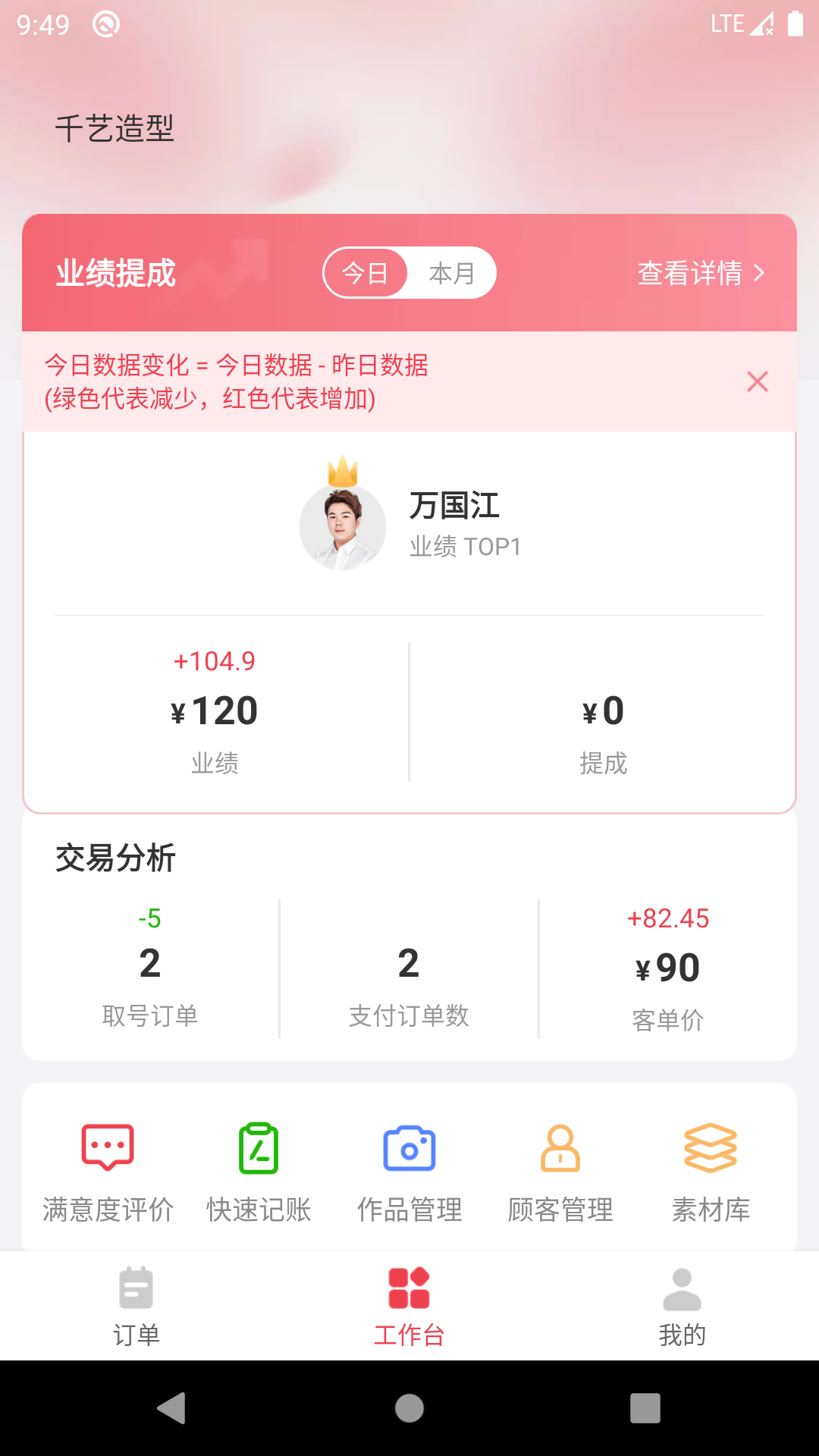Click the 查看详情 link
This screenshot has width=819, height=1456.
pos(692,275)
